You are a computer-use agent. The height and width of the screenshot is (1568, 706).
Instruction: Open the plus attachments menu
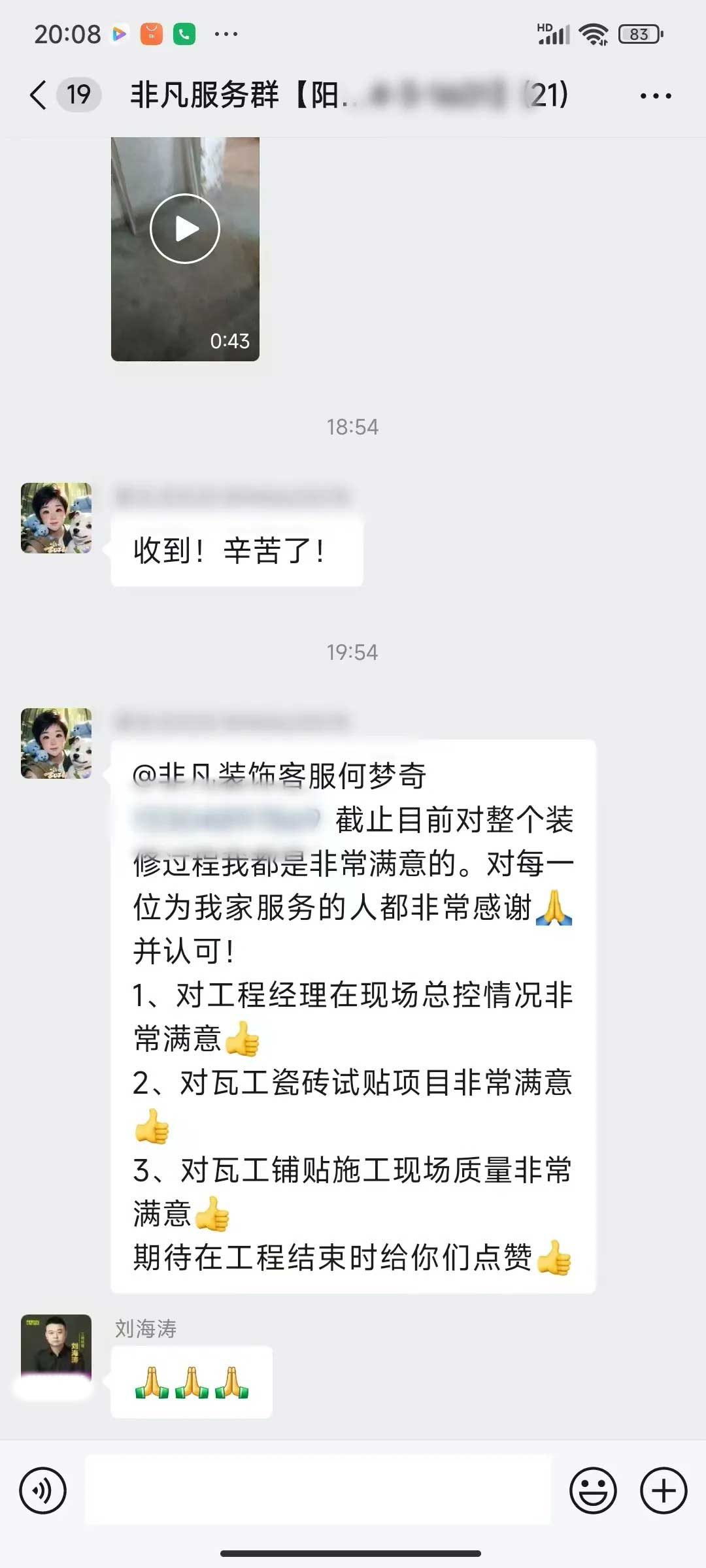664,1491
